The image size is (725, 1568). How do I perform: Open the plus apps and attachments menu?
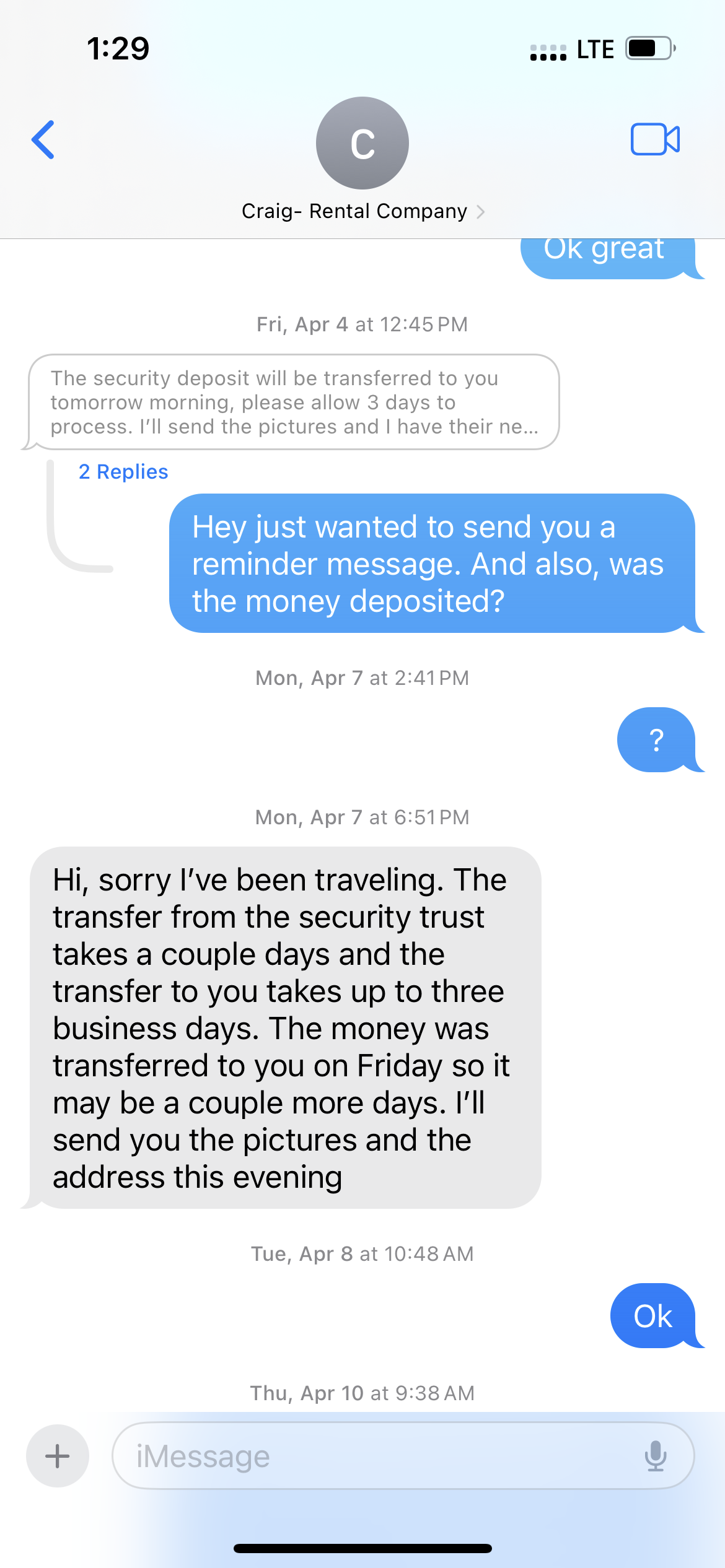pos(58,1456)
